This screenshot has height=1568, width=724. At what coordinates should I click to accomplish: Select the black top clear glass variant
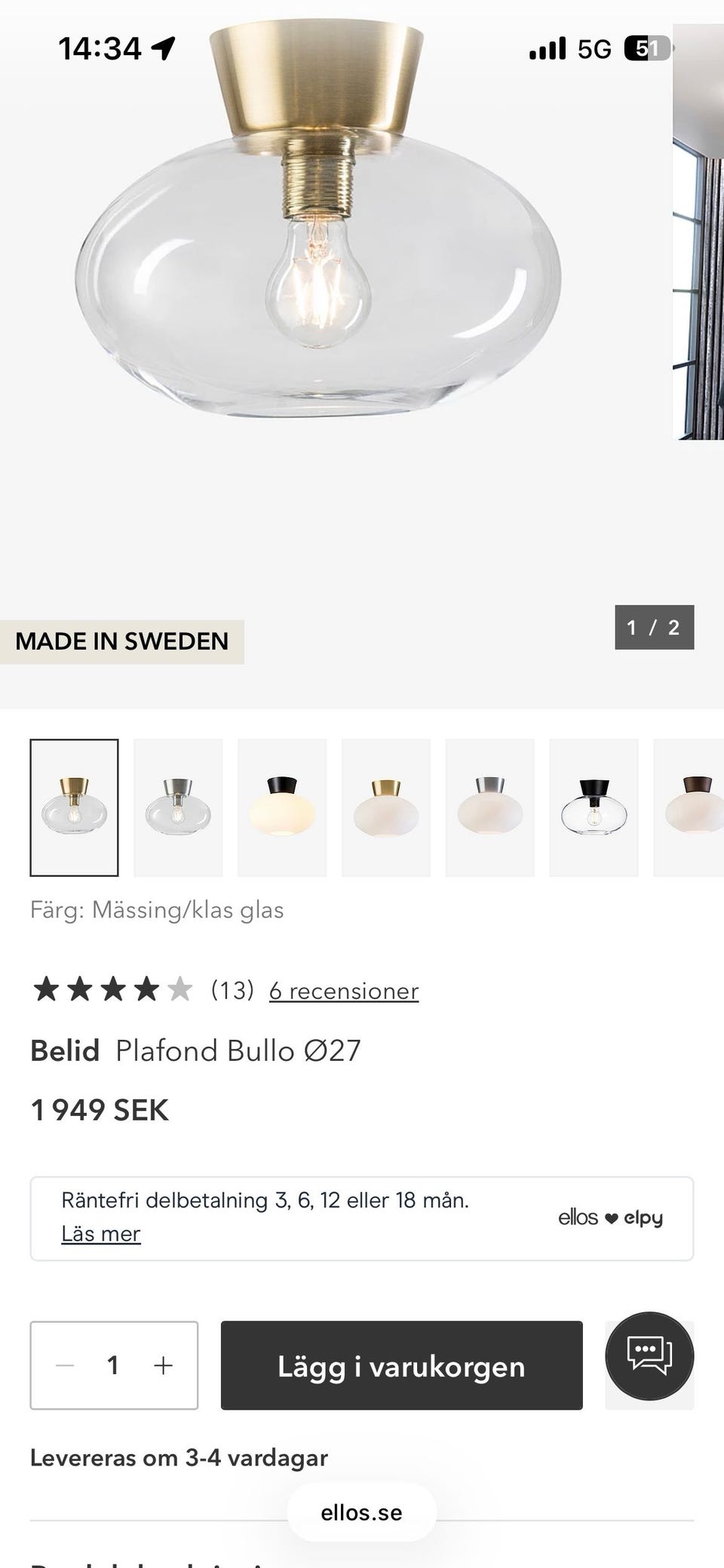(x=594, y=807)
